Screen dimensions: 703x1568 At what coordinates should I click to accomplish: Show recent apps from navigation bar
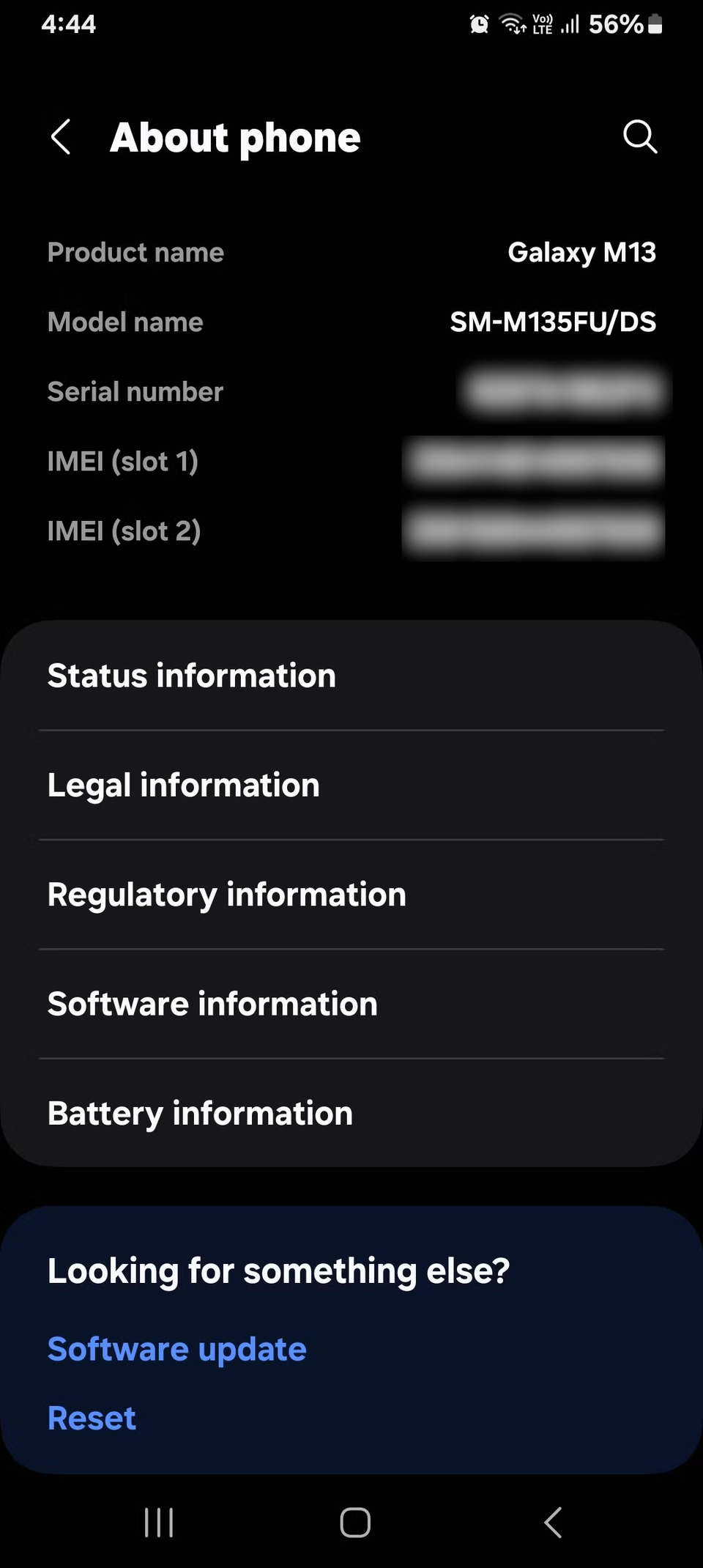[x=159, y=1523]
